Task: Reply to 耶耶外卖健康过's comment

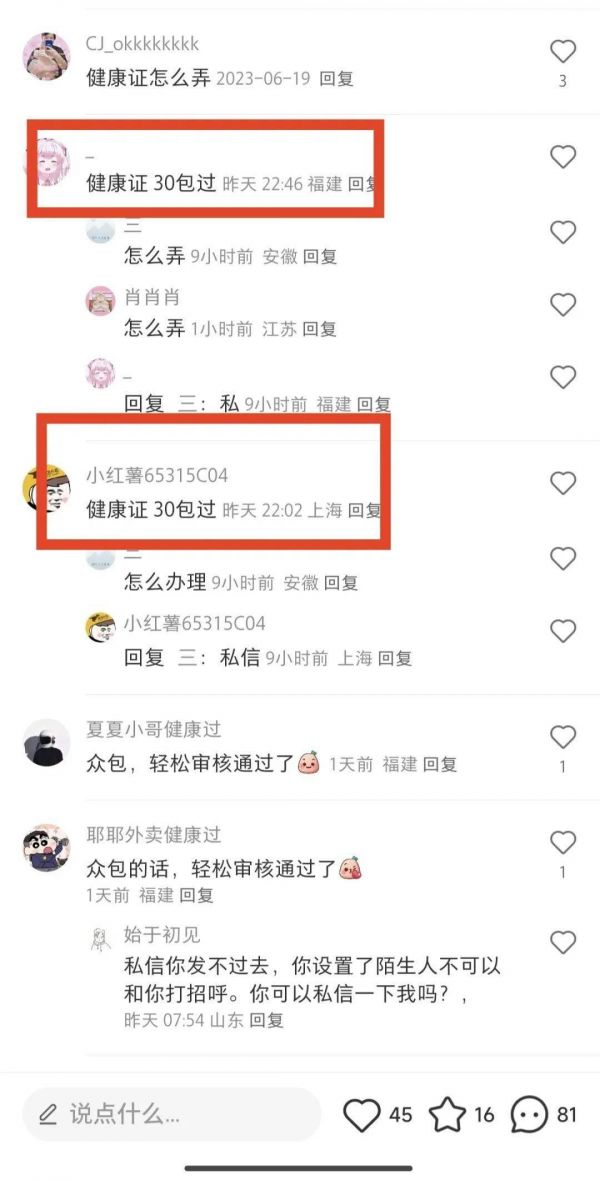Action: point(196,896)
